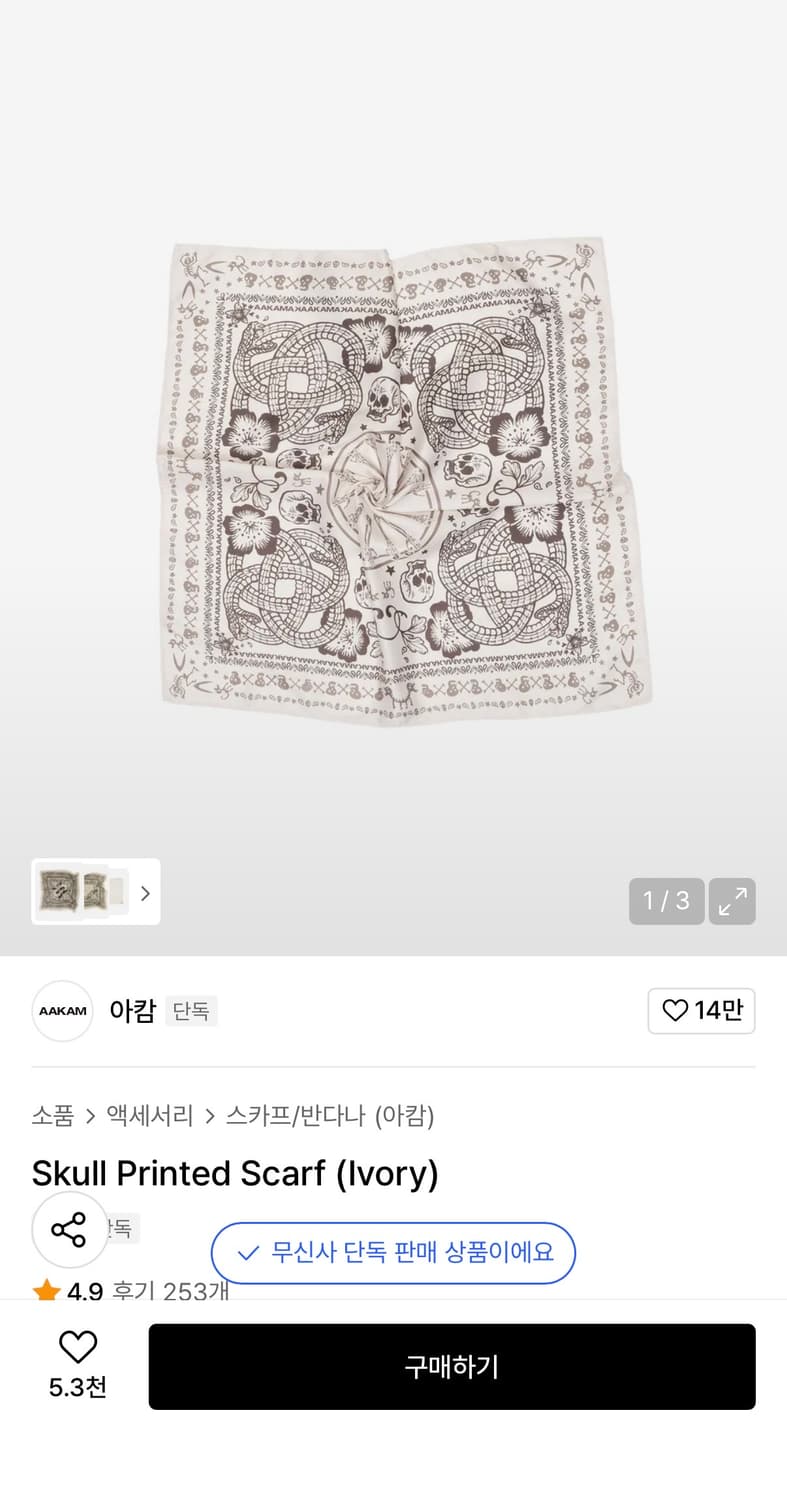787x1500 pixels.
Task: Toggle the 단독 label under the share button
Action: coord(116,1229)
